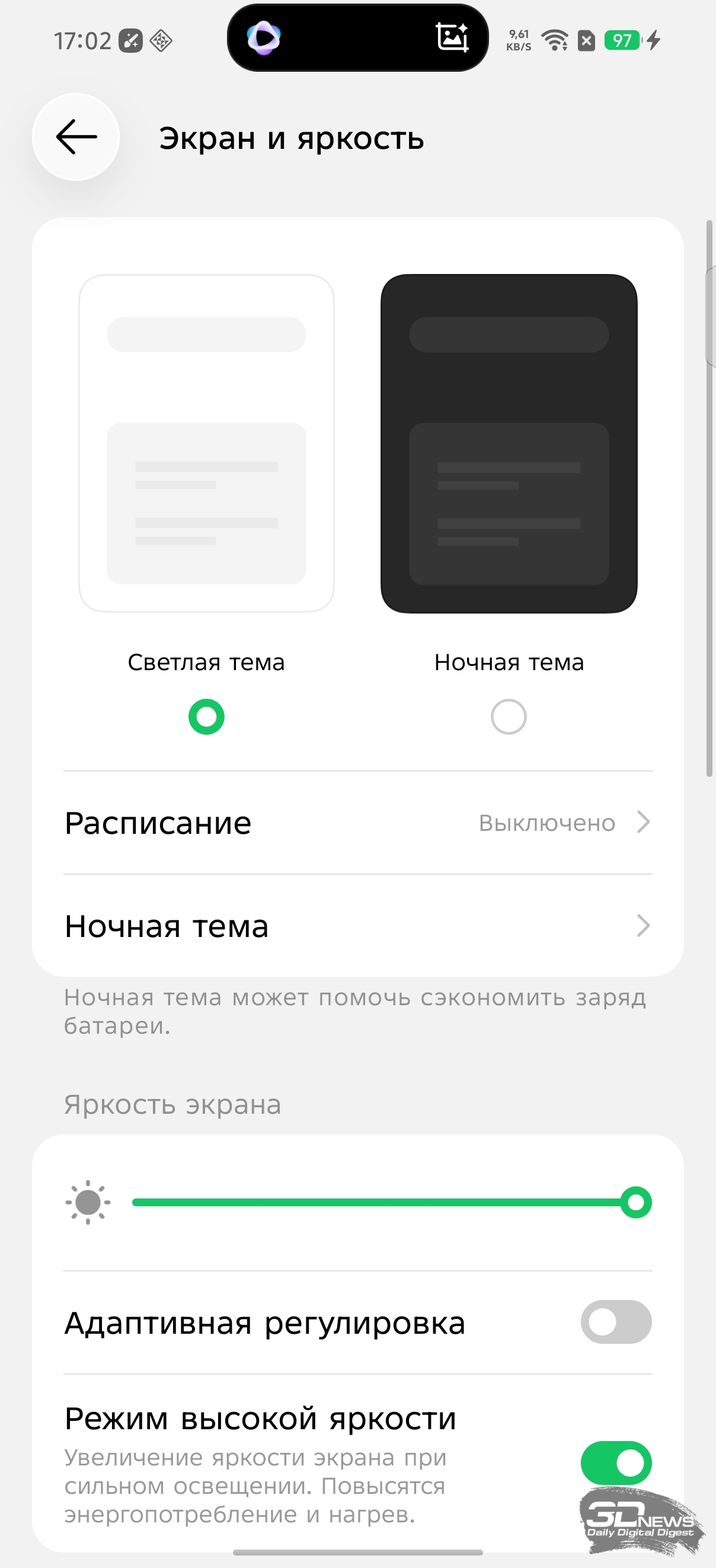This screenshot has width=716, height=1568.
Task: Open the Расписание setting
Action: (x=357, y=823)
